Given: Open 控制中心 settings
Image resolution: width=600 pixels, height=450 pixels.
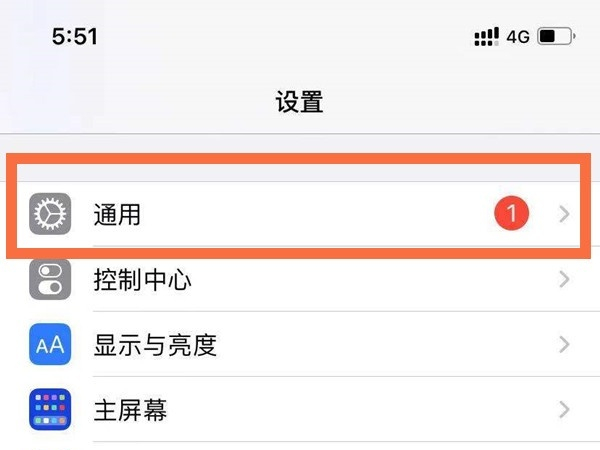Looking at the screenshot, I should click(300, 279).
